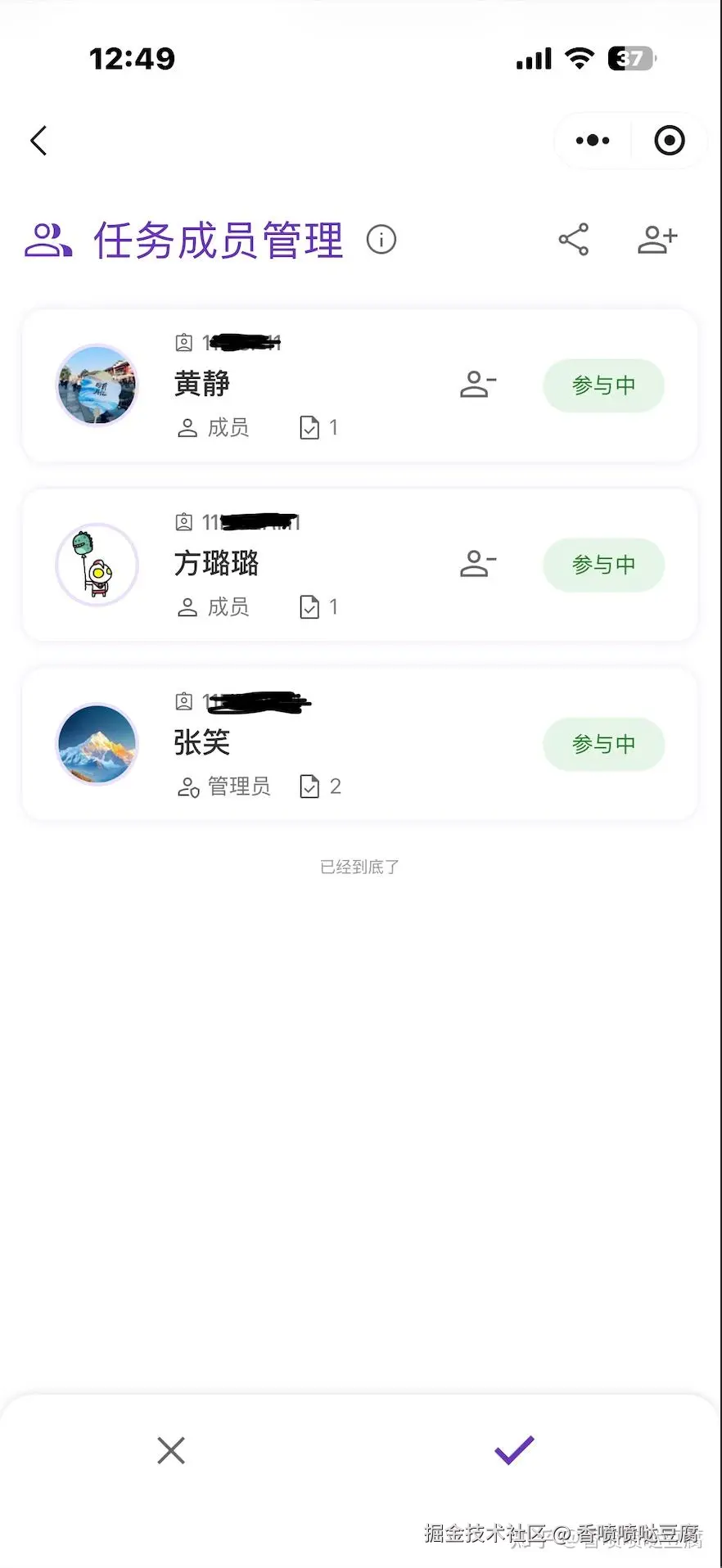Tap 黄静's 参与中 status button
722x1568 pixels.
[603, 385]
